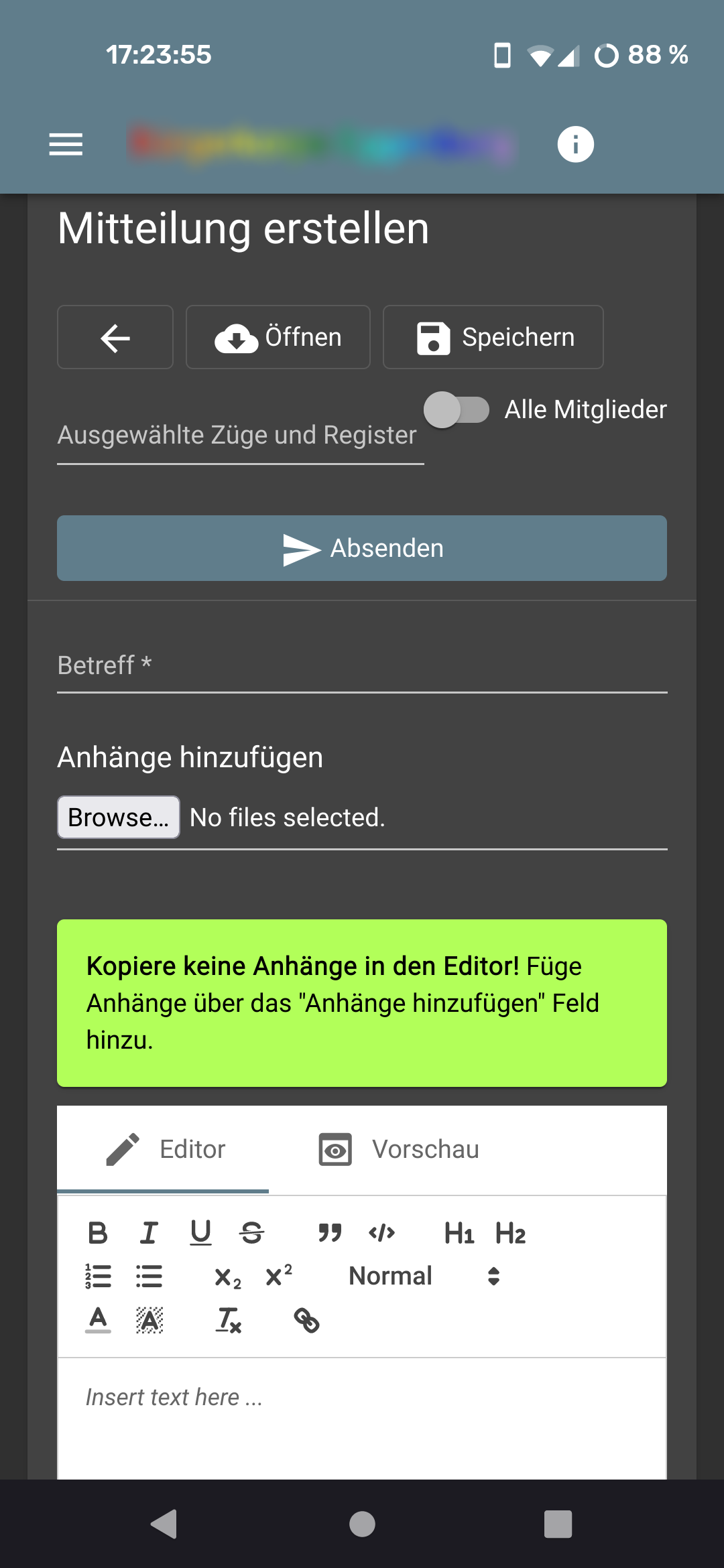
Task: Open the hamburger drawer menu
Action: coord(66,144)
